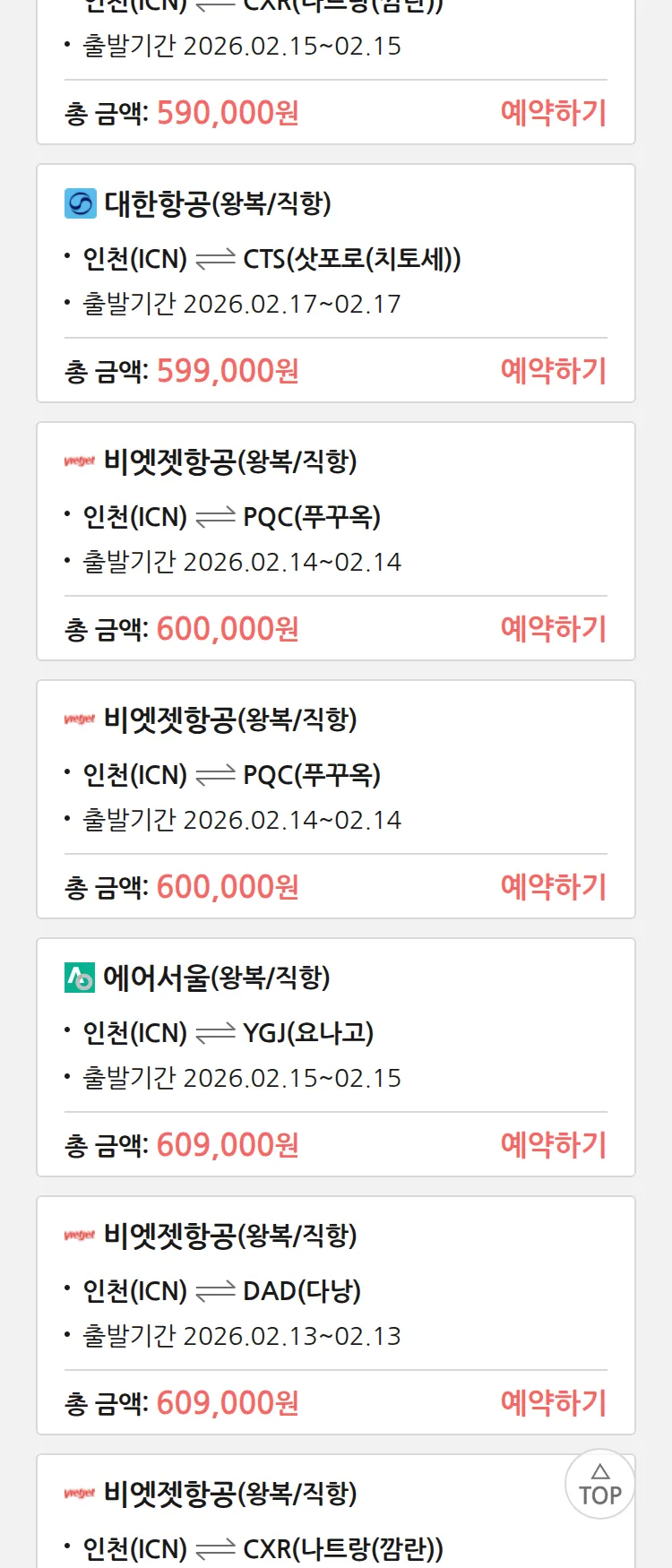Screen dimensions: 672x1568
Task: Book the 비엣젯항공 flight to DAD 다낭
Action: pyautogui.click(x=553, y=1403)
